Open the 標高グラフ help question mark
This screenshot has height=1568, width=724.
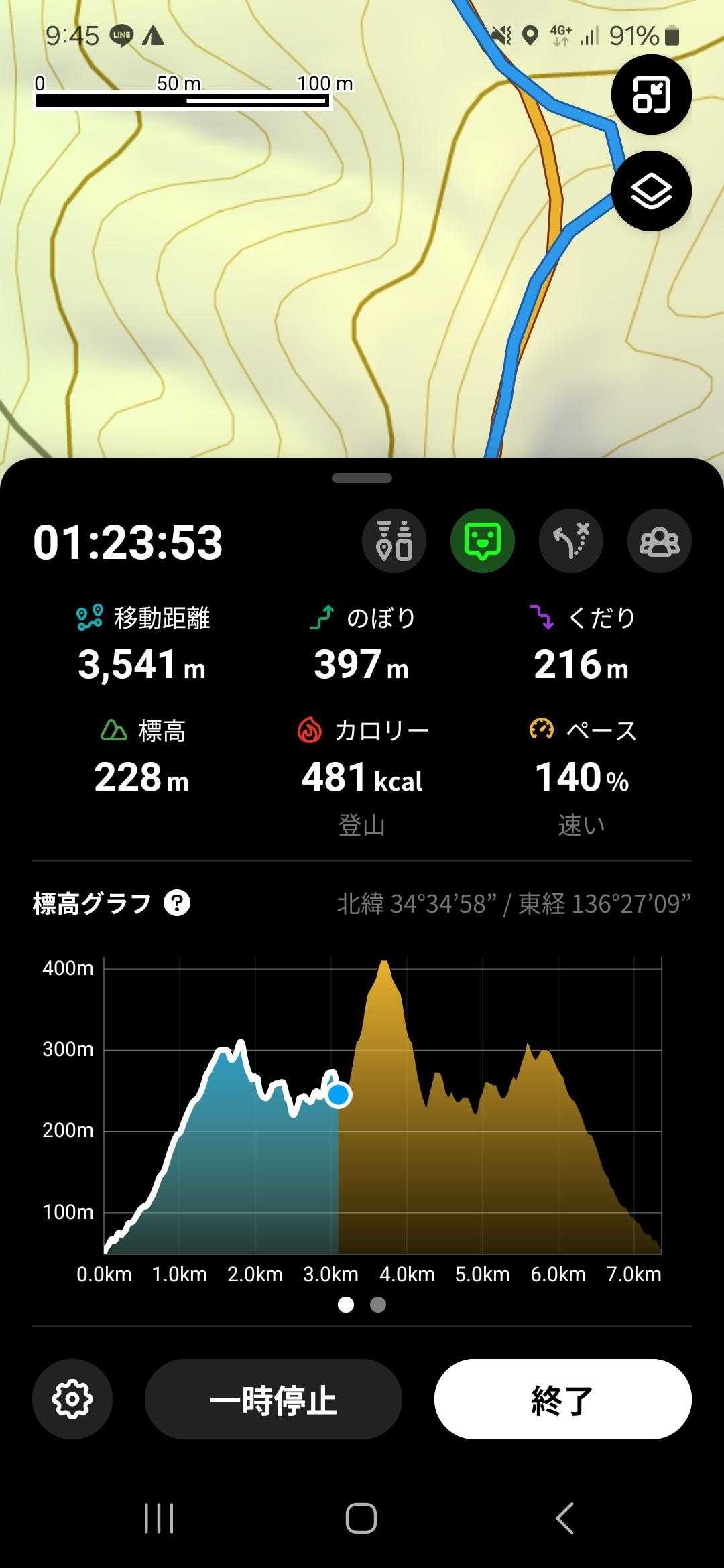pos(177,903)
